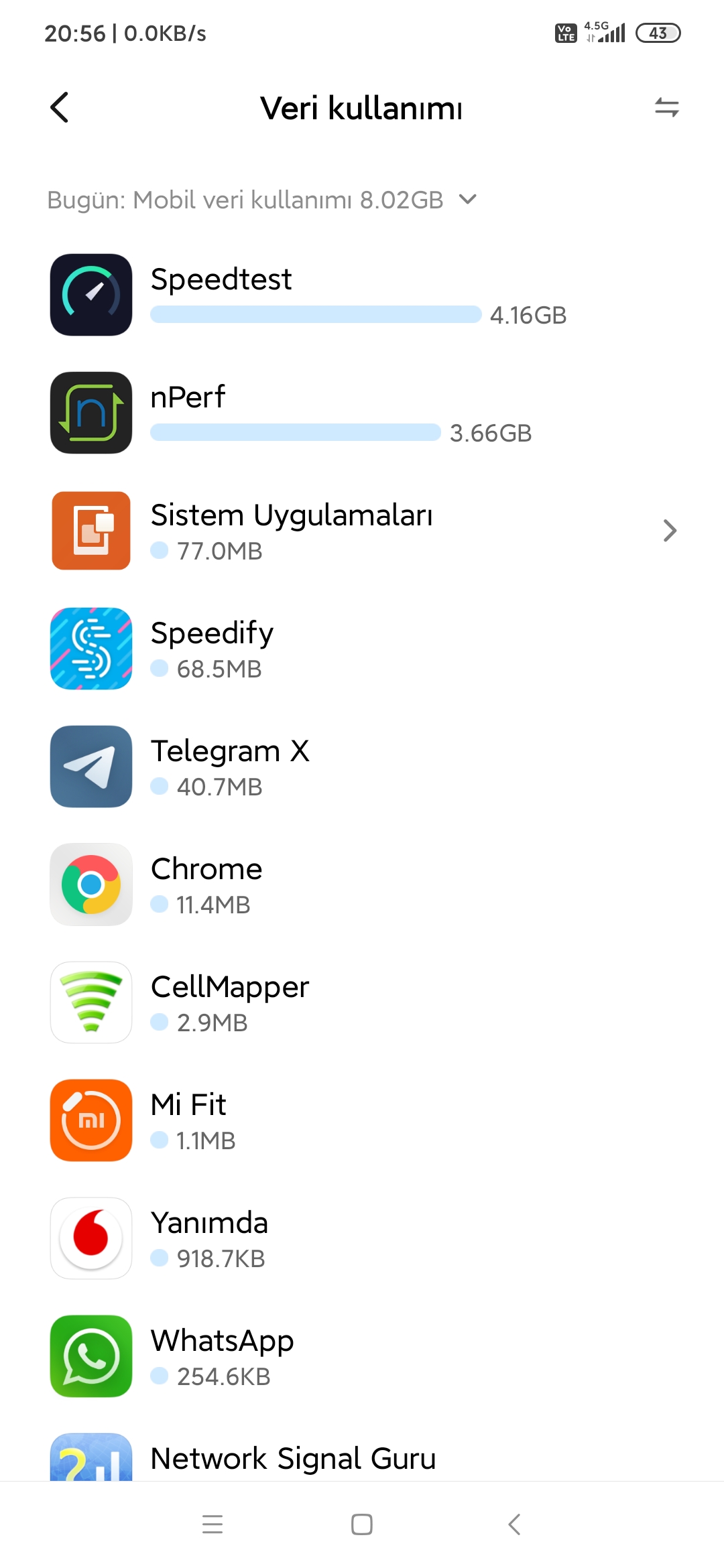
Task: Open the Yanımda app entry
Action: 362,1238
